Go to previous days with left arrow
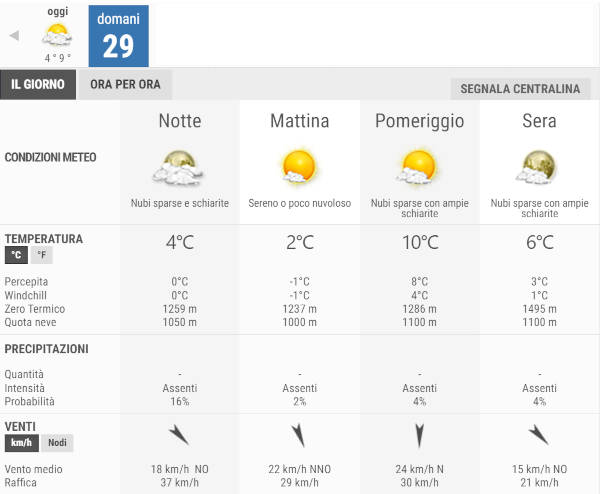The height and width of the screenshot is (494, 600). point(14,35)
